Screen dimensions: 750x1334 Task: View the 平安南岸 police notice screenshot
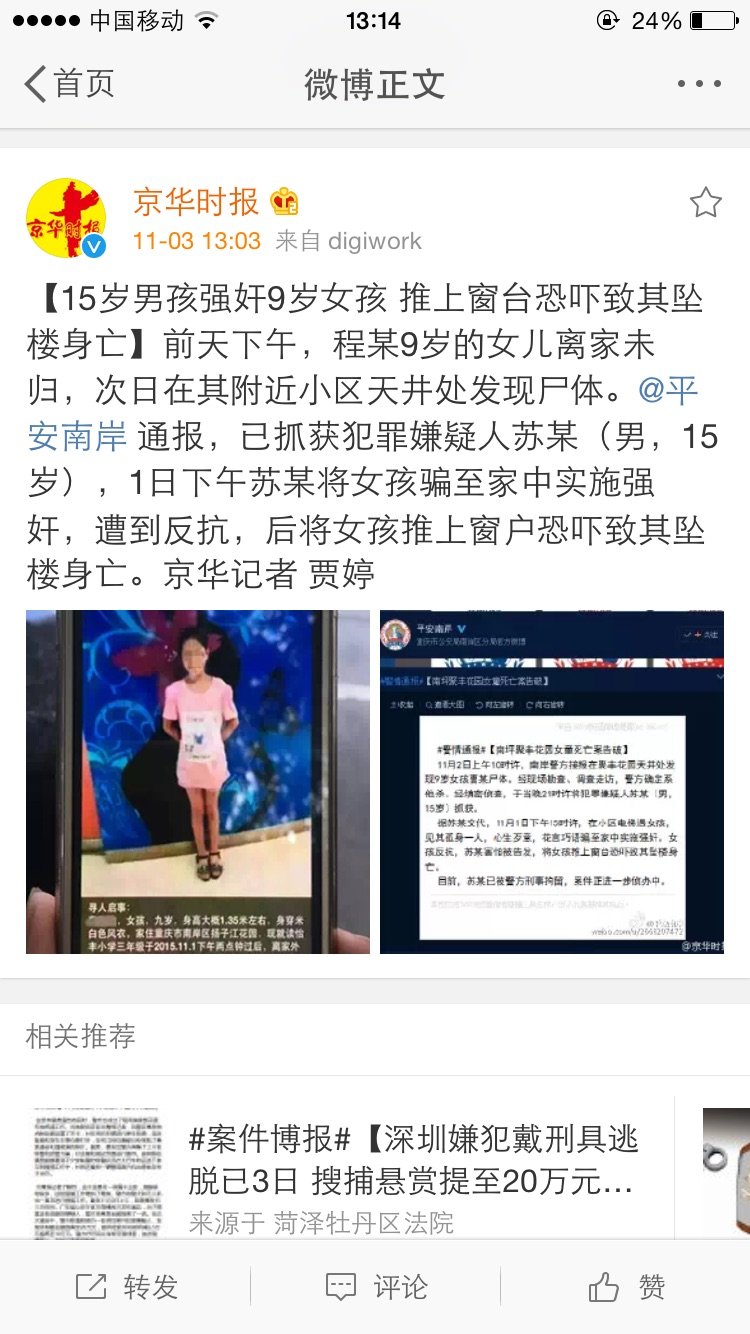coord(551,781)
